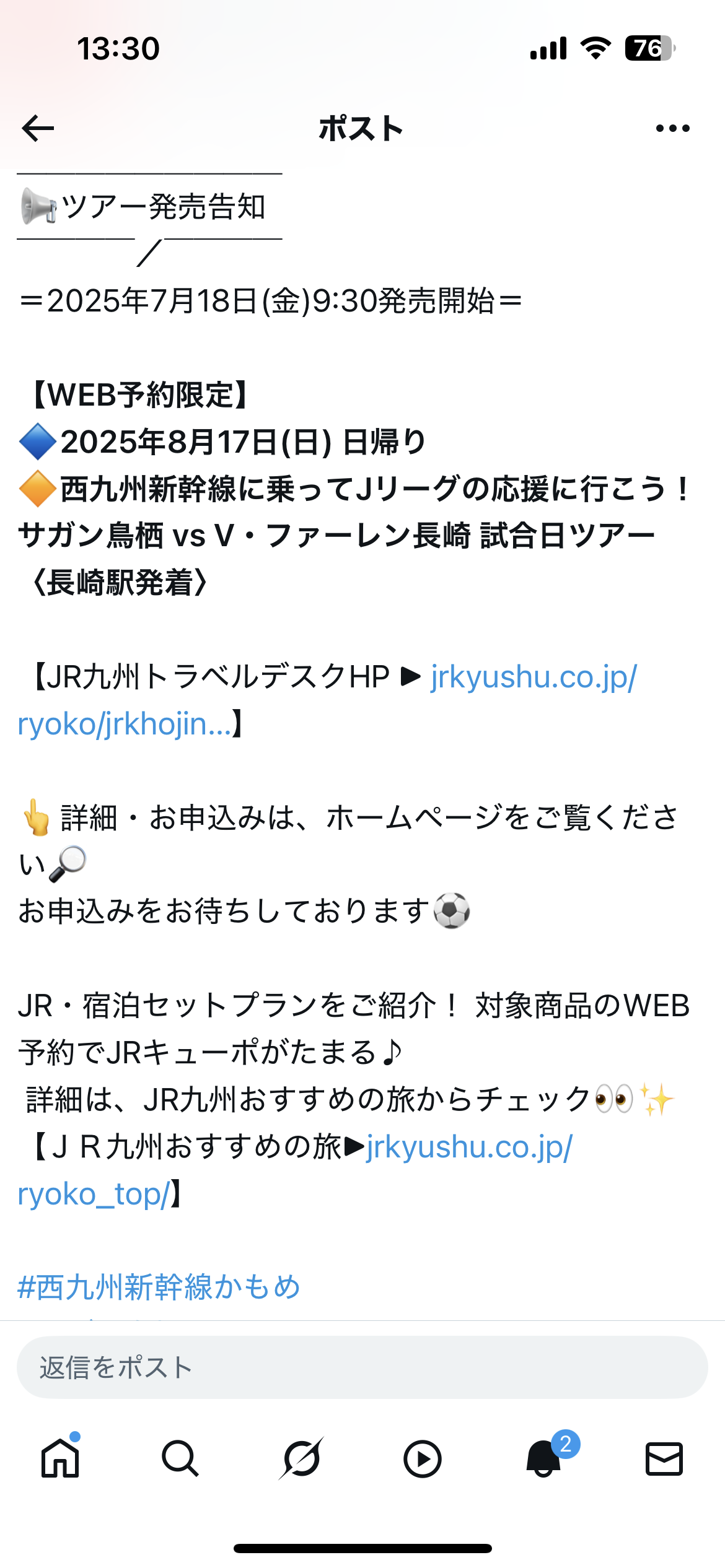Viewport: 725px width, 1568px height.
Task: Open the messages envelope tab
Action: pos(664,1458)
